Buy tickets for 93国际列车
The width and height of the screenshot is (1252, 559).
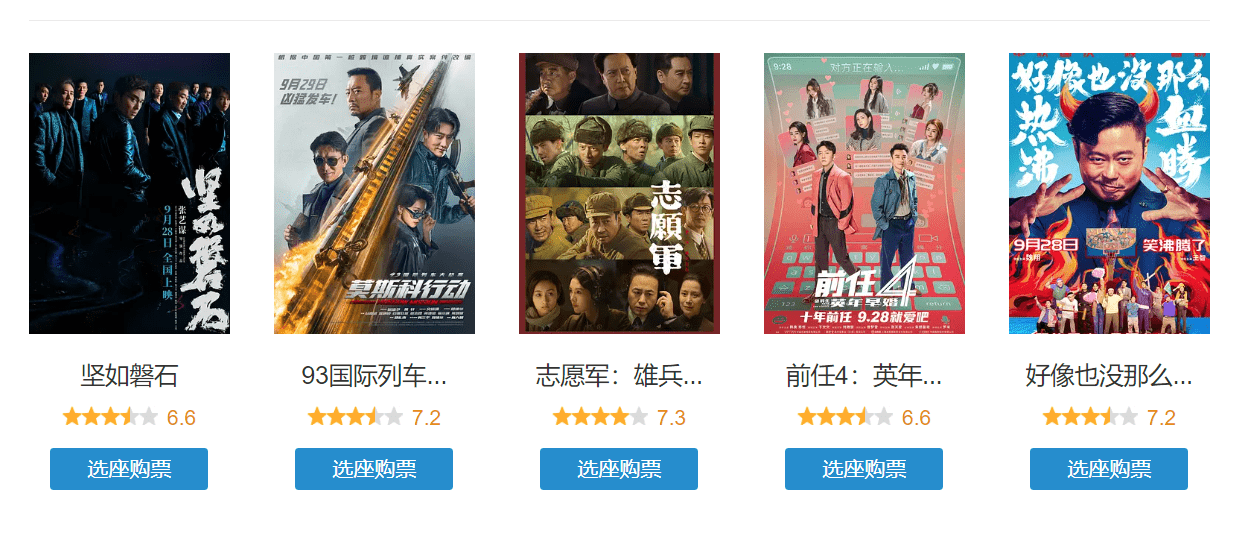click(374, 469)
